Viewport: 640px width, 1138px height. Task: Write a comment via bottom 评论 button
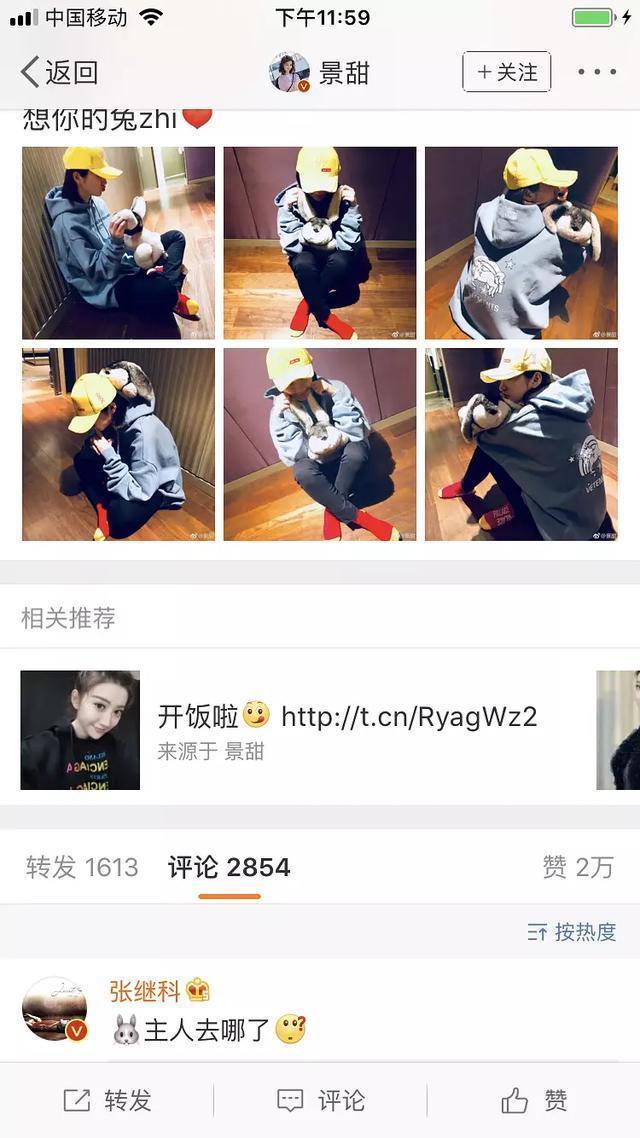tap(320, 1101)
